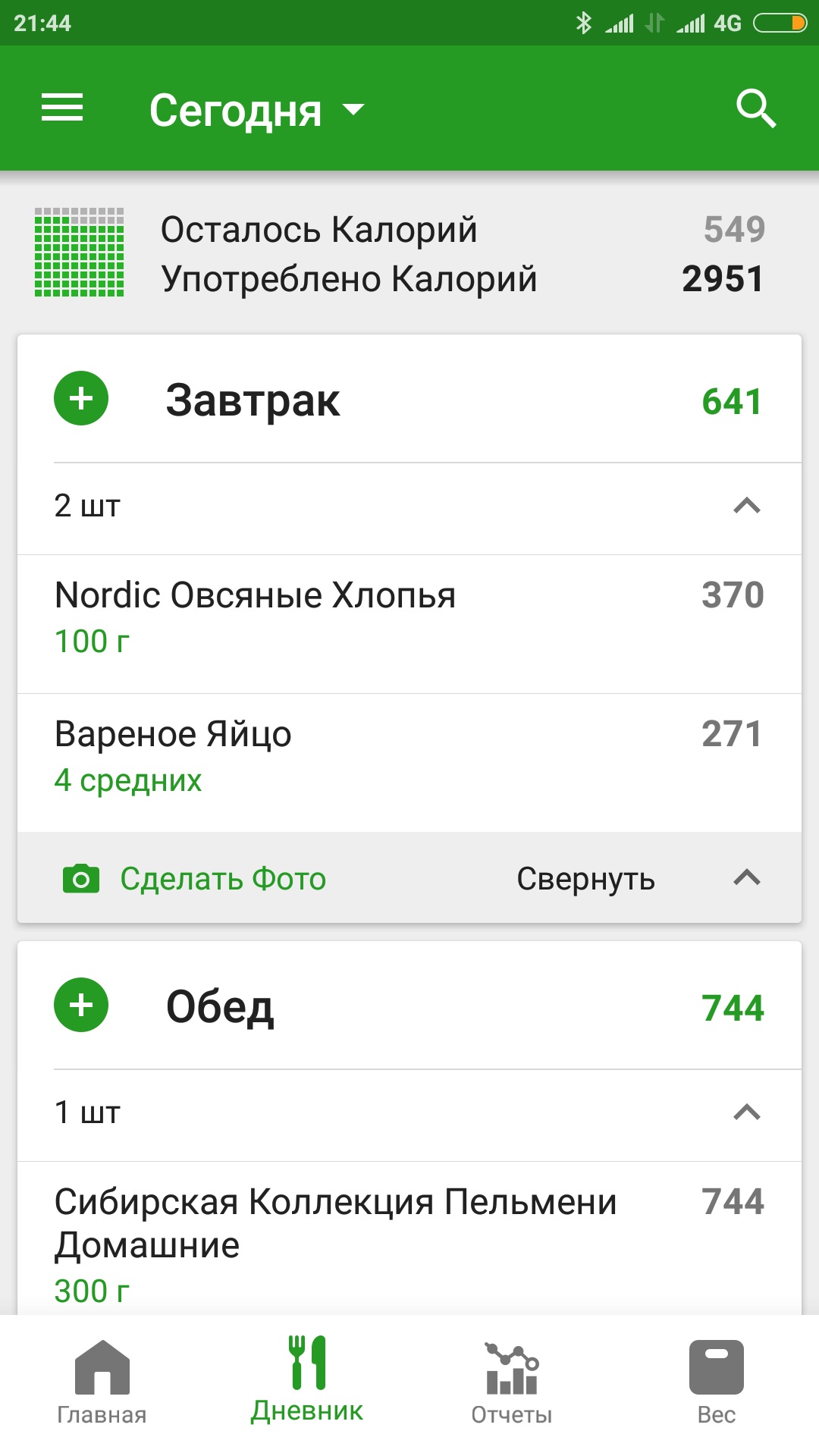Select the Дневник tab
Screen dimensions: 819x1456
pos(307,1382)
